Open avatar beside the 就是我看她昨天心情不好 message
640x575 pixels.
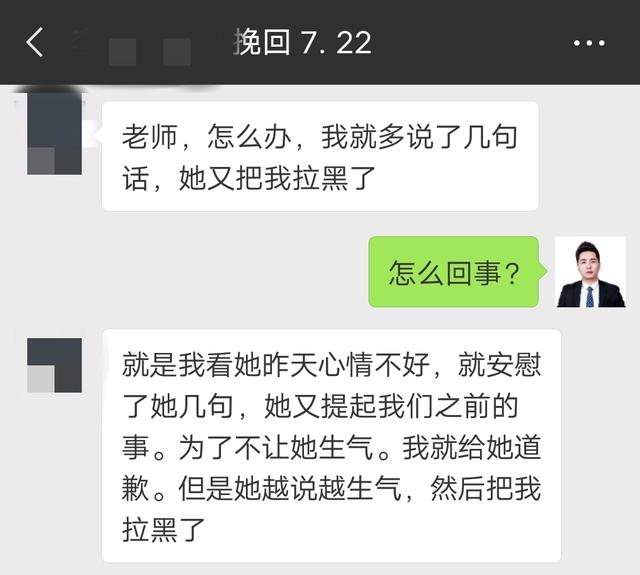tap(54, 365)
